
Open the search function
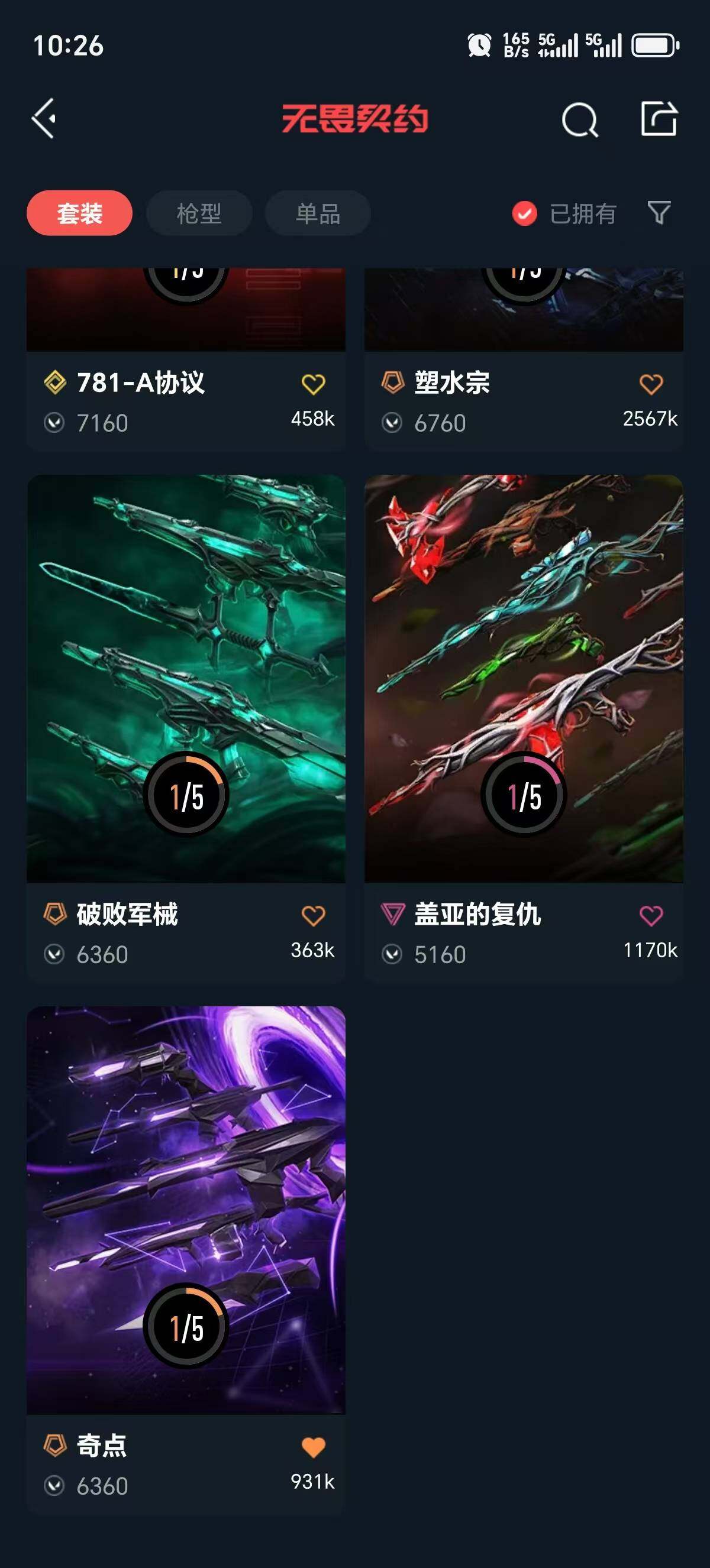[x=580, y=119]
